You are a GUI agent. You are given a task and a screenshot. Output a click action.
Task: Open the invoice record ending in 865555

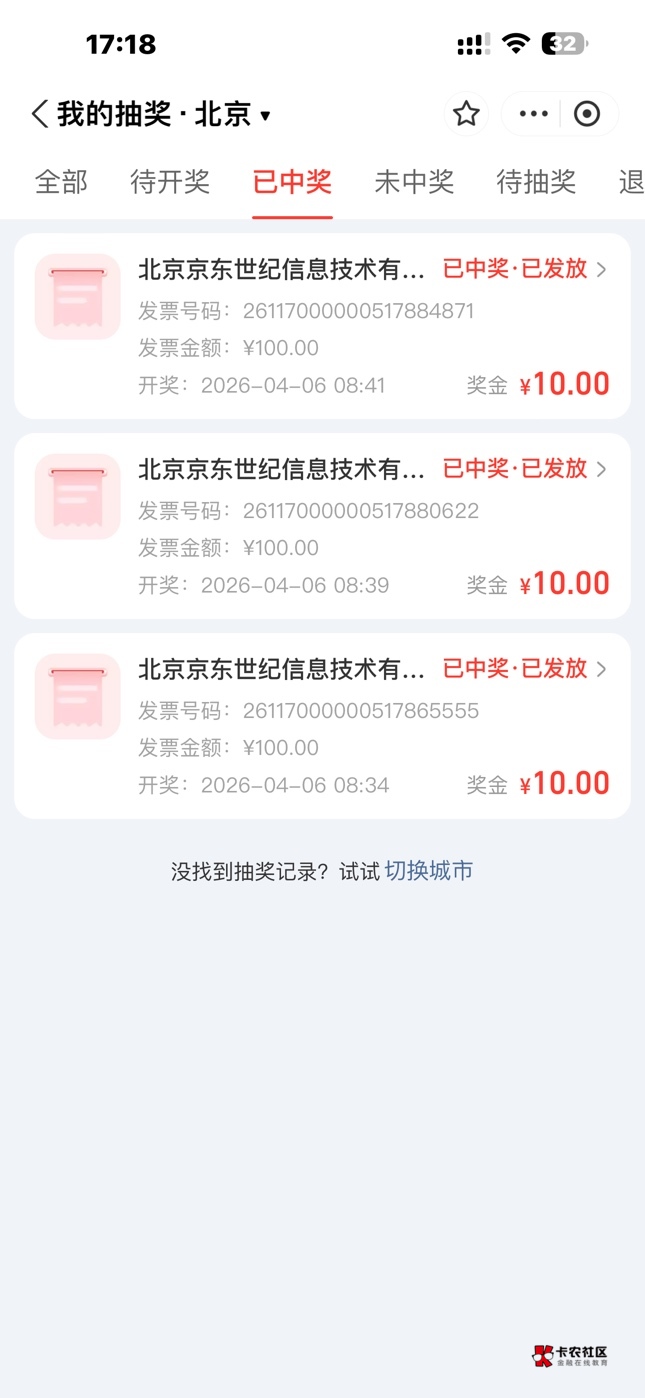[x=322, y=726]
